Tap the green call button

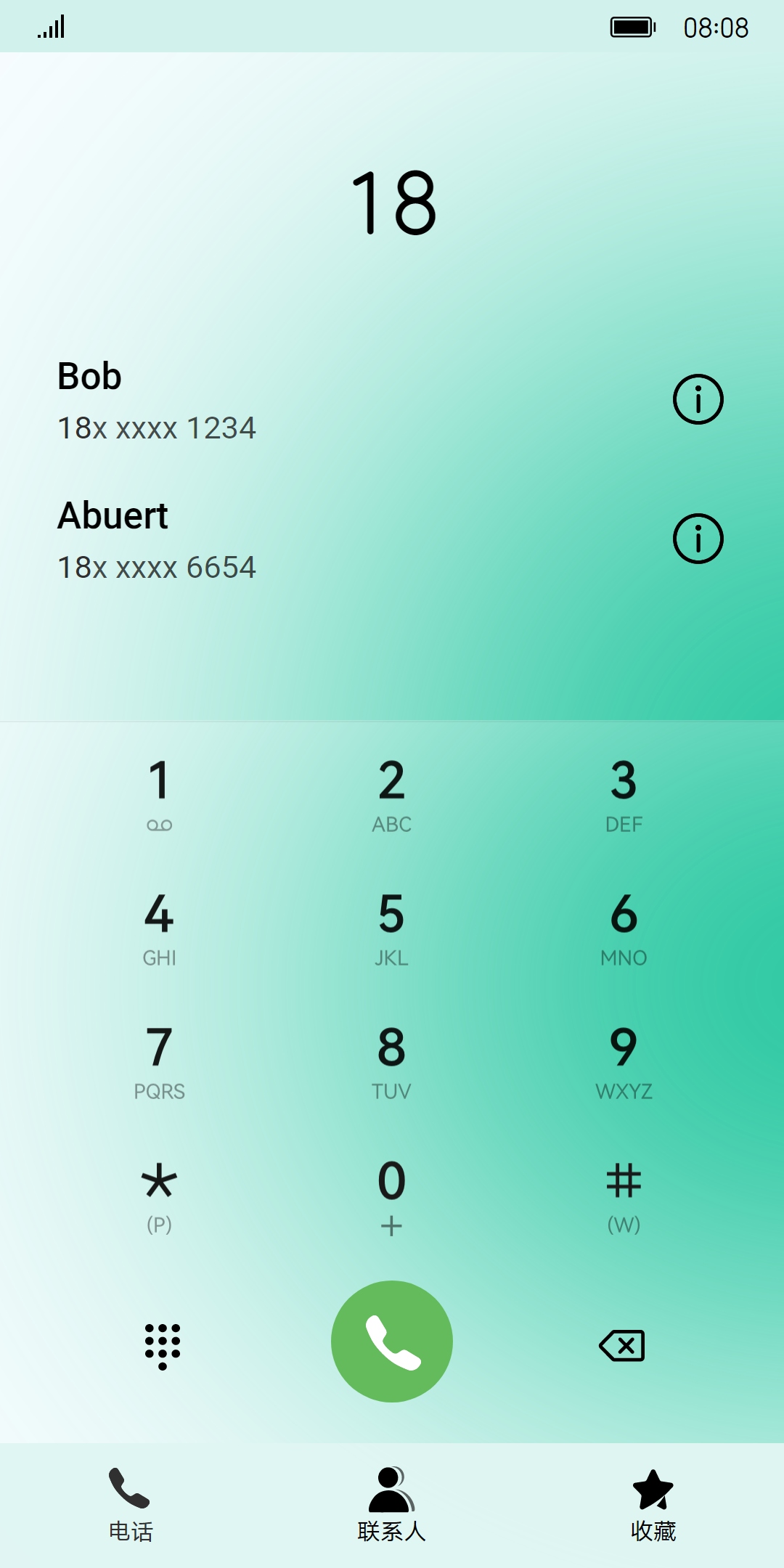tap(392, 1342)
